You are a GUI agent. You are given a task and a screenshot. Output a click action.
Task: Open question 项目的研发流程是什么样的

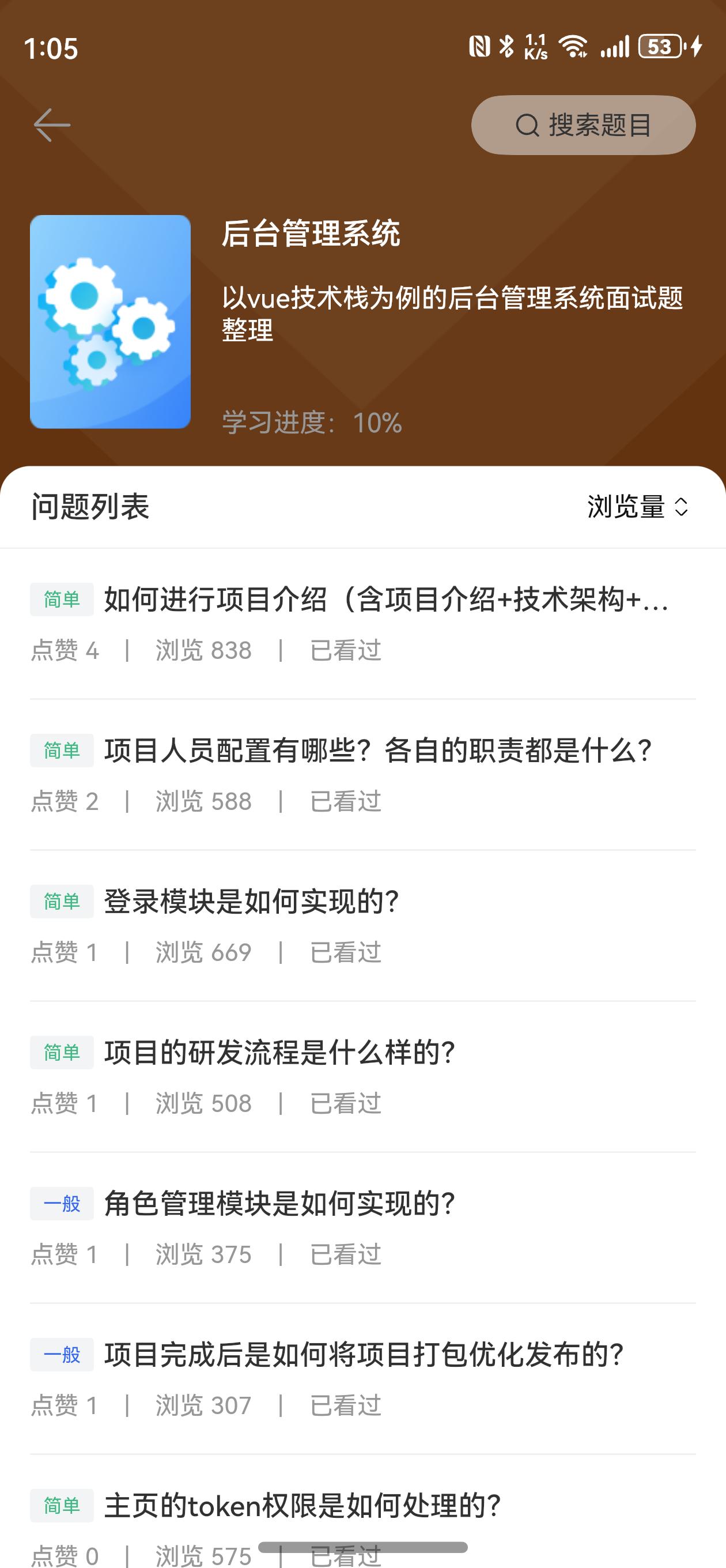280,1053
